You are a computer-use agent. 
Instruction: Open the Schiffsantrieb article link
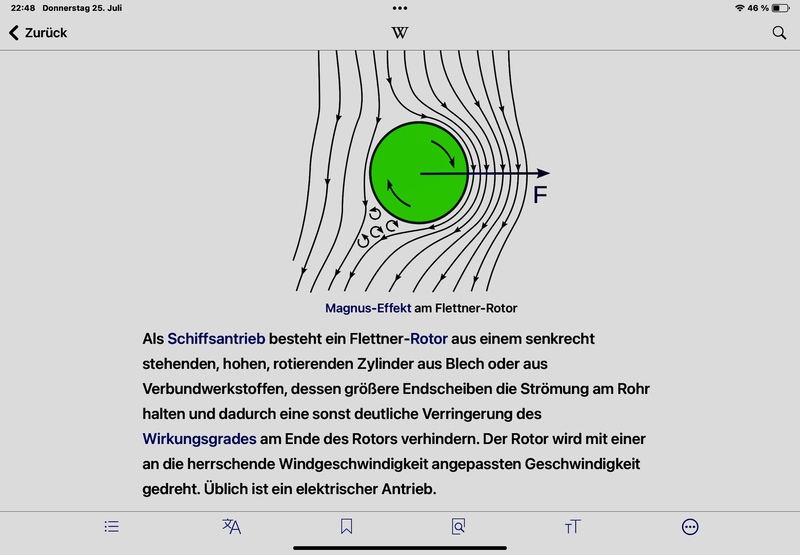pos(216,339)
